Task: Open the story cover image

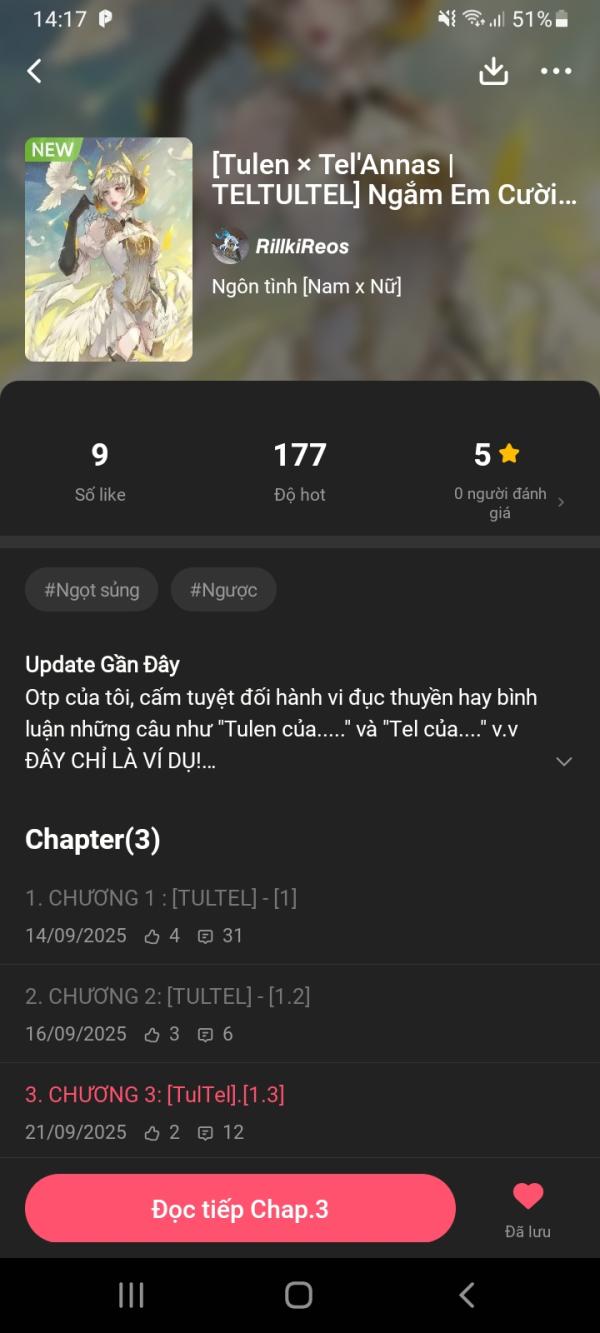Action: [x=108, y=249]
